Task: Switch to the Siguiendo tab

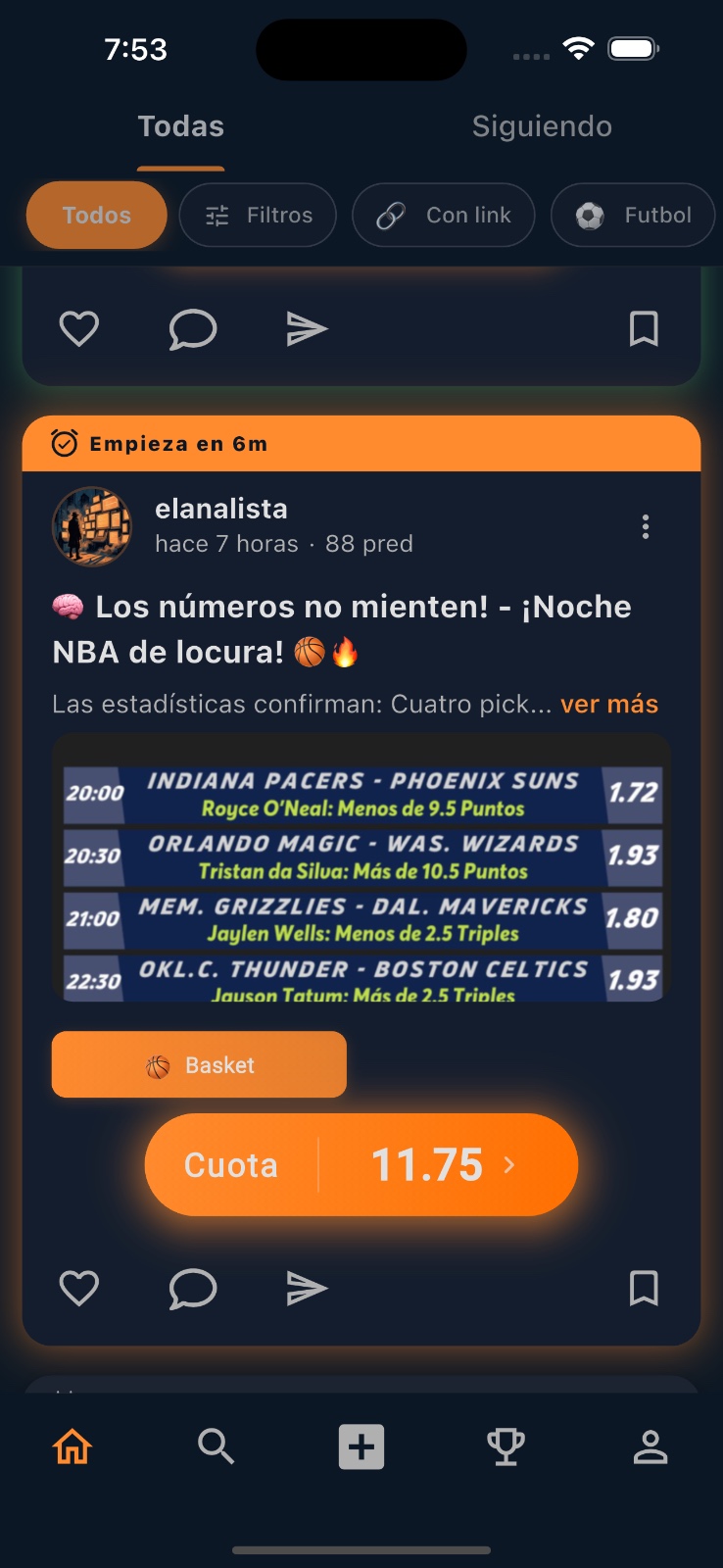Action: [x=542, y=126]
